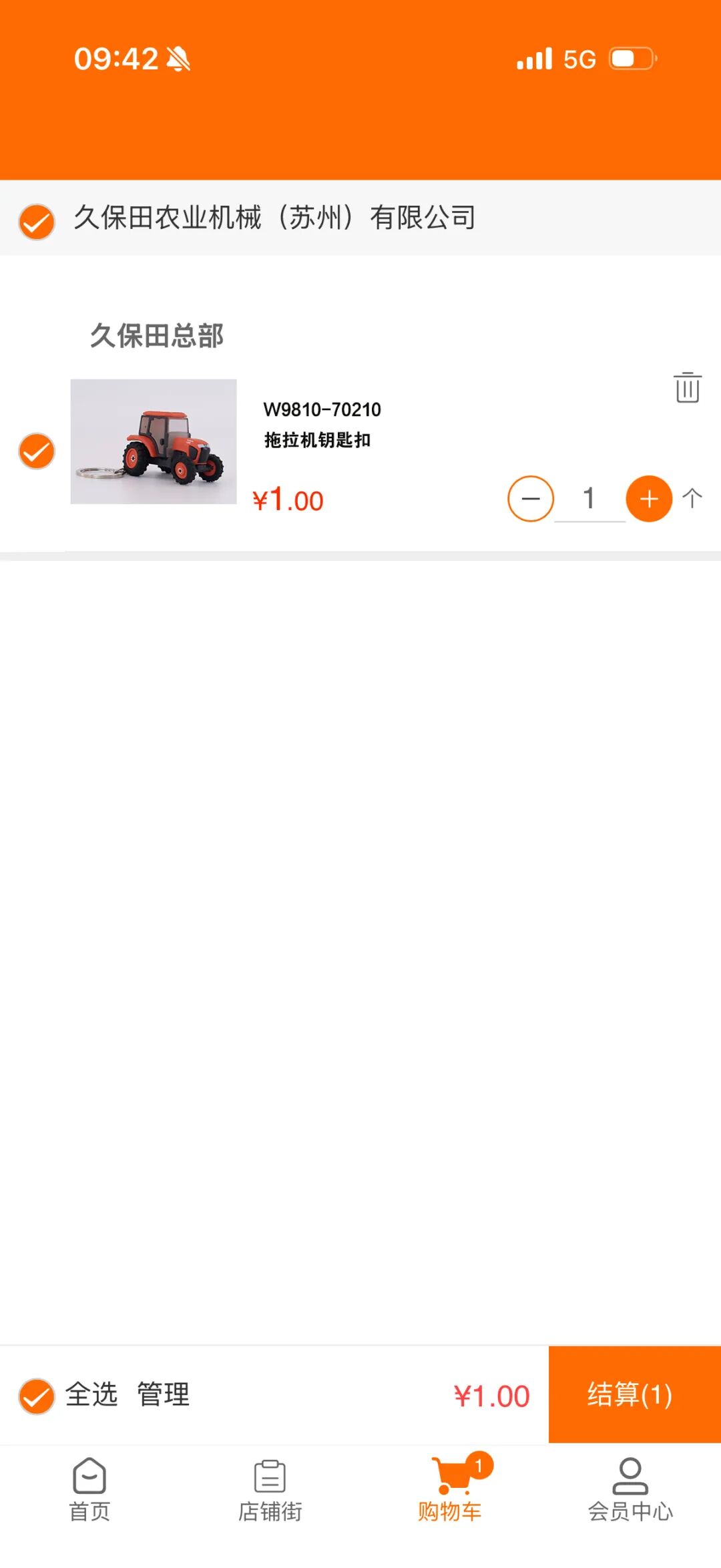This screenshot has height=1568, width=721.
Task: Decrease quantity with the minus button
Action: pyautogui.click(x=530, y=498)
